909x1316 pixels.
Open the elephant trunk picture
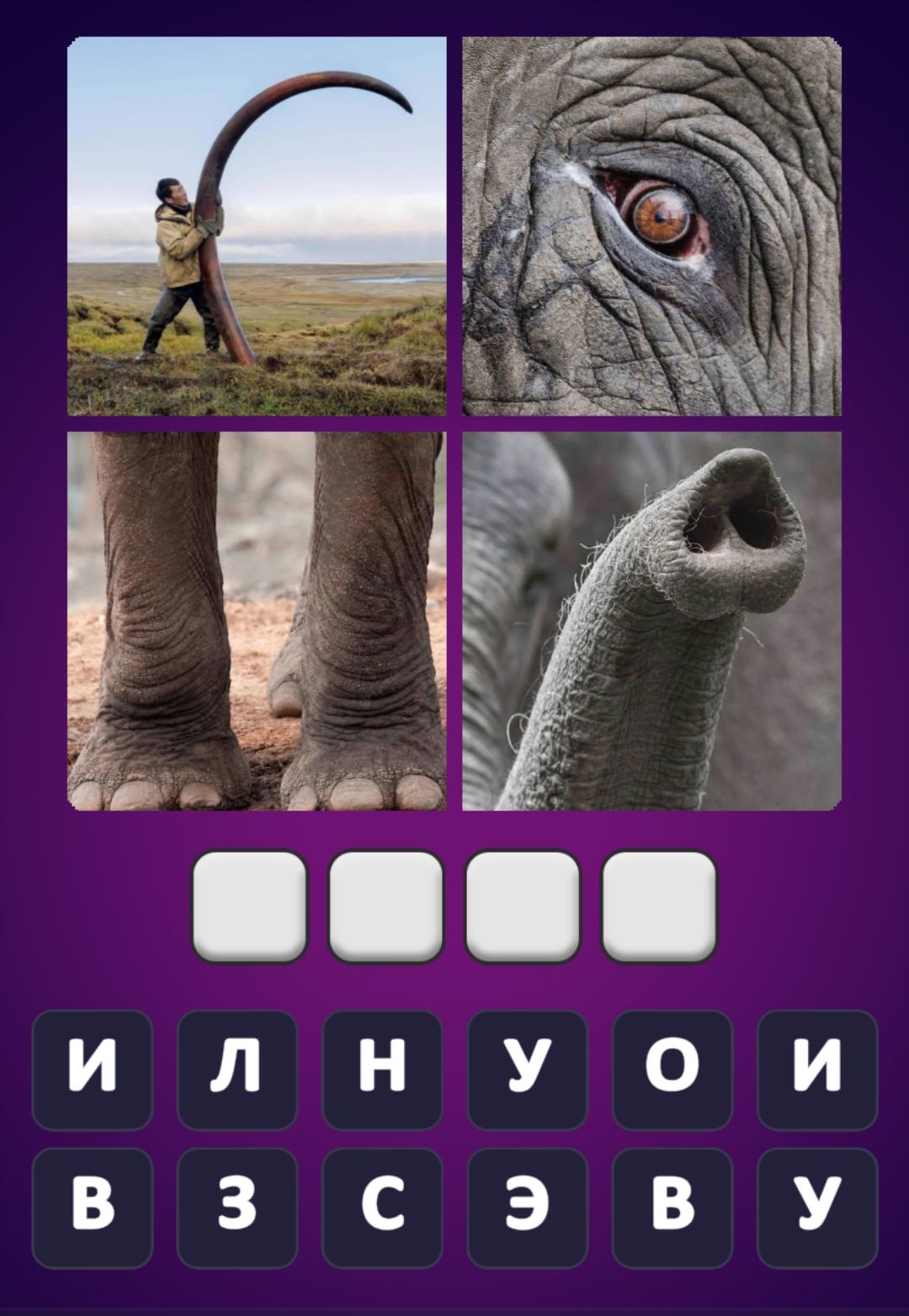coord(651,621)
